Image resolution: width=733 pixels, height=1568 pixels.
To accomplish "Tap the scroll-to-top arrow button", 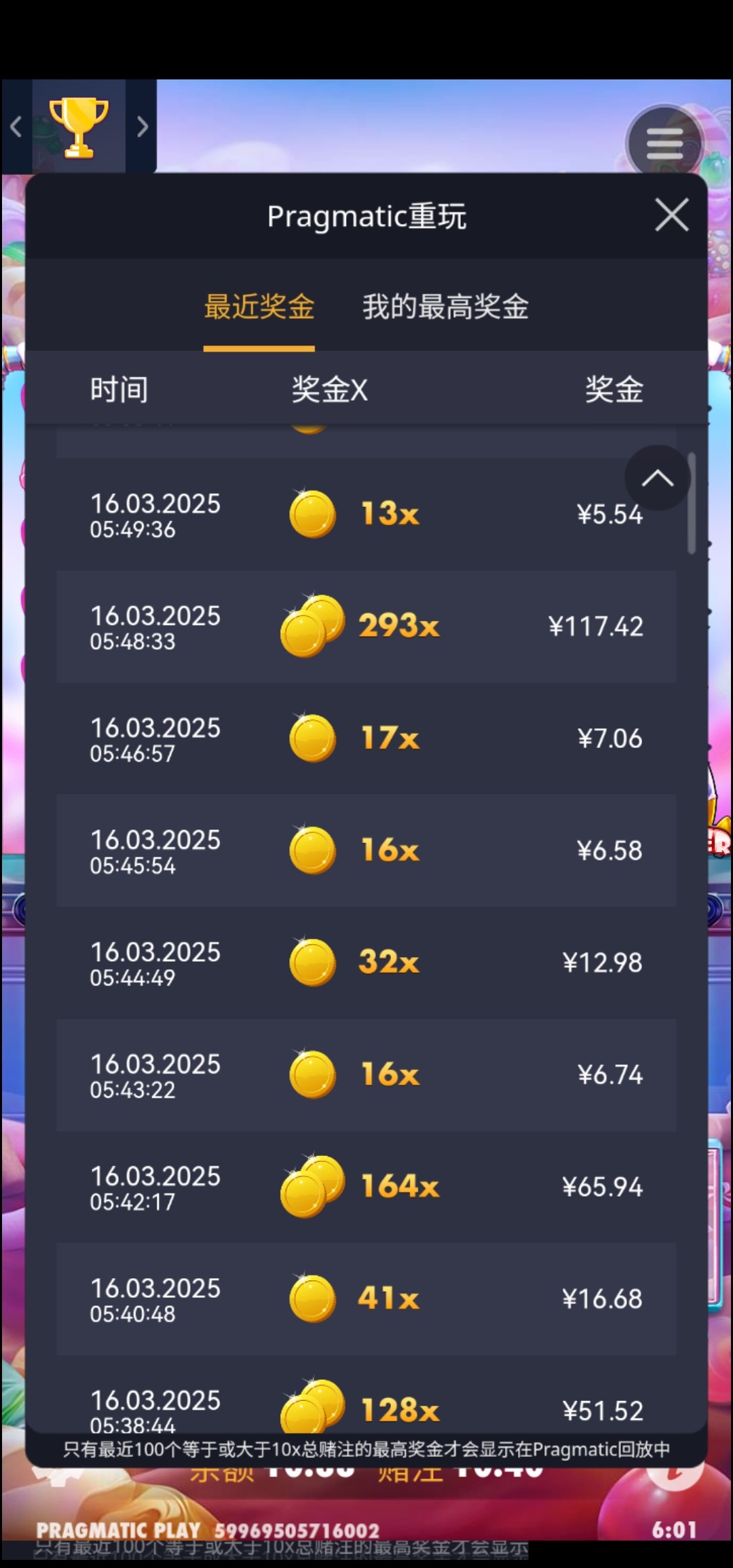I will 657,478.
